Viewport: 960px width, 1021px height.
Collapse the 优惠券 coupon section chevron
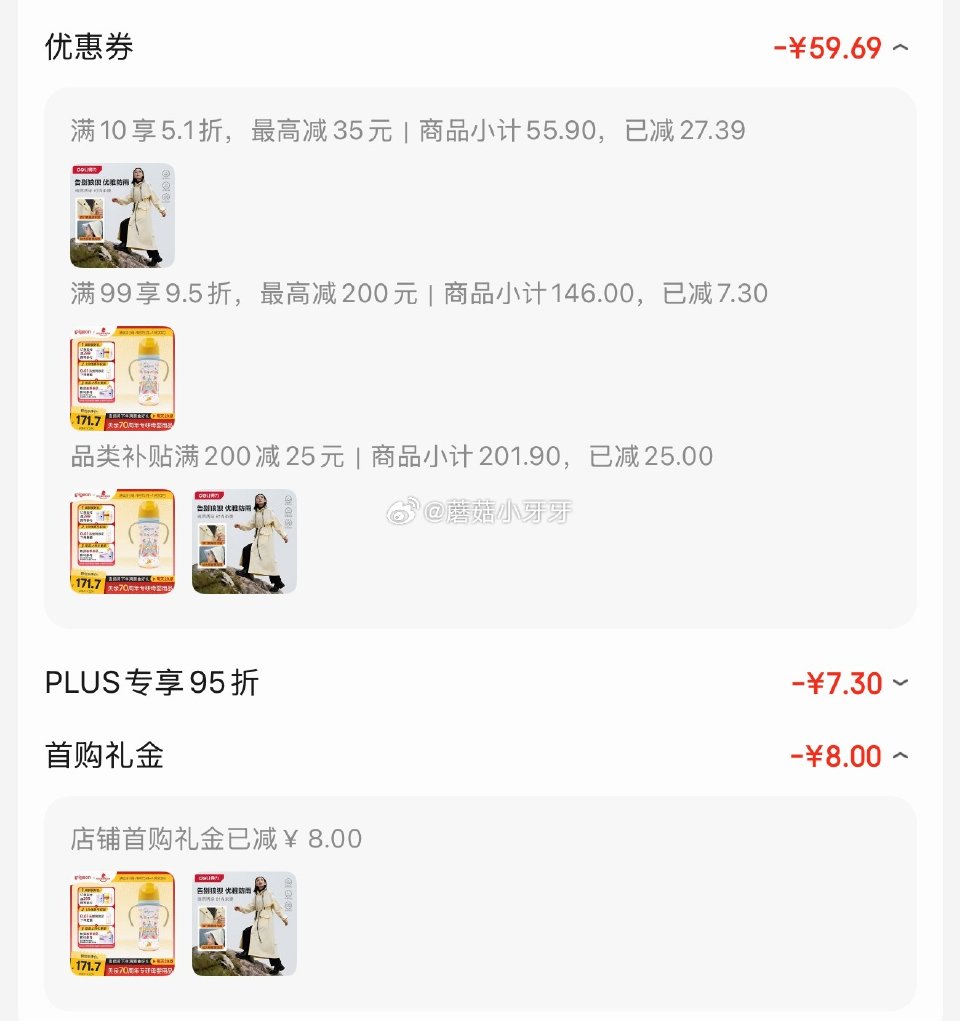[898, 47]
